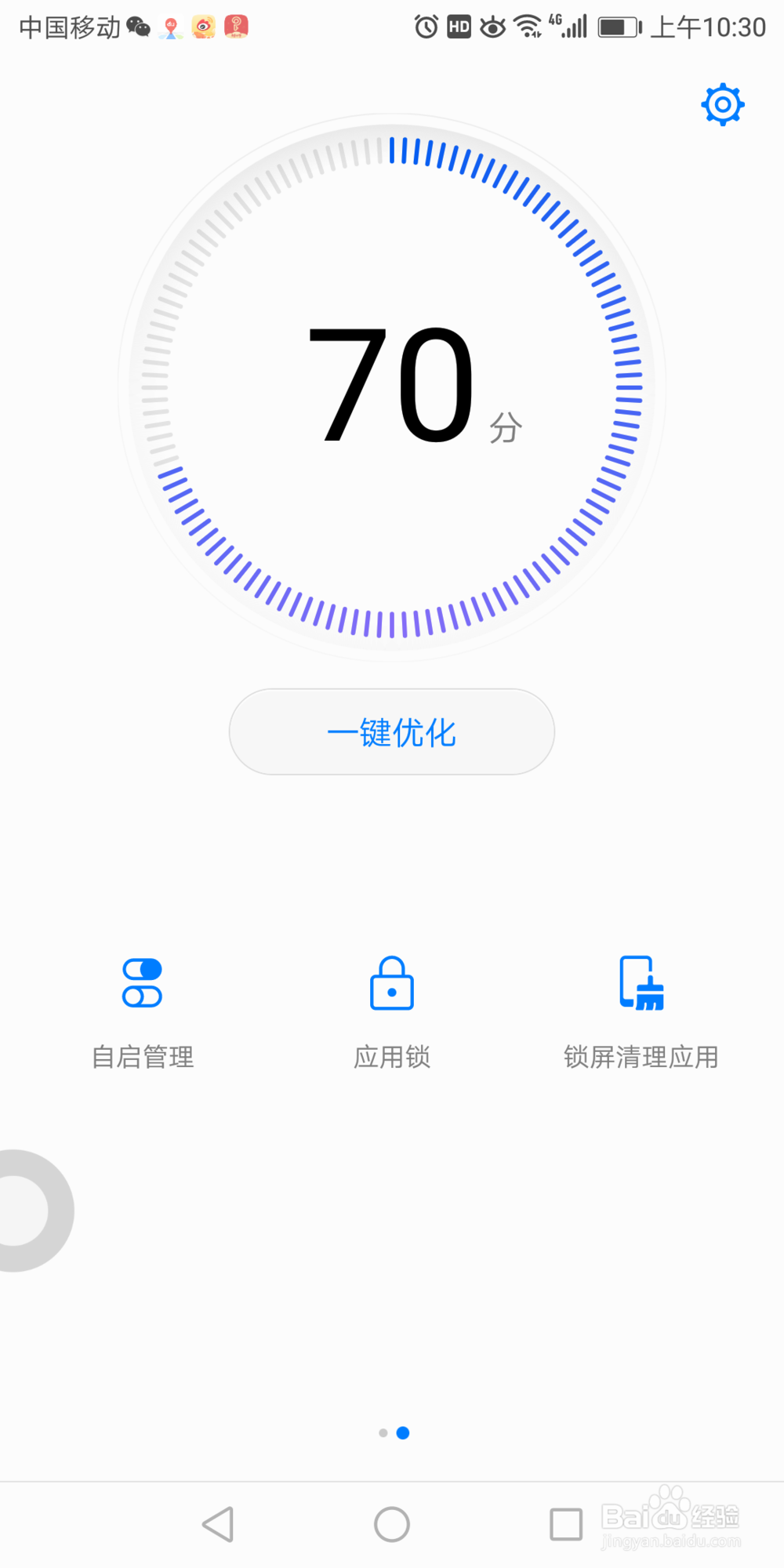Open 自启管理
This screenshot has height=1568, width=784.
coord(142,1013)
